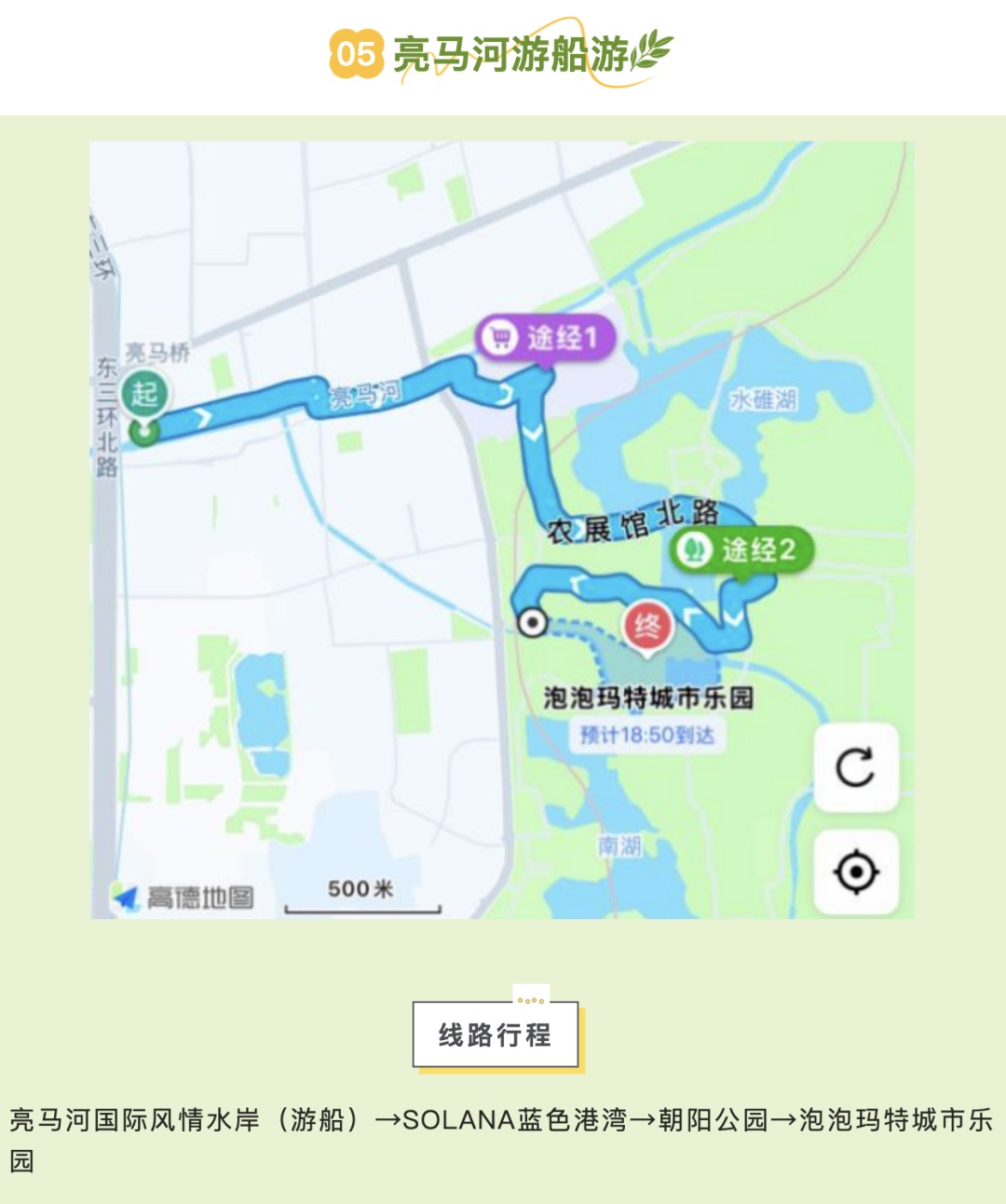Image resolution: width=1006 pixels, height=1204 pixels.
Task: Click the locate-me crosshair icon
Action: click(x=858, y=871)
